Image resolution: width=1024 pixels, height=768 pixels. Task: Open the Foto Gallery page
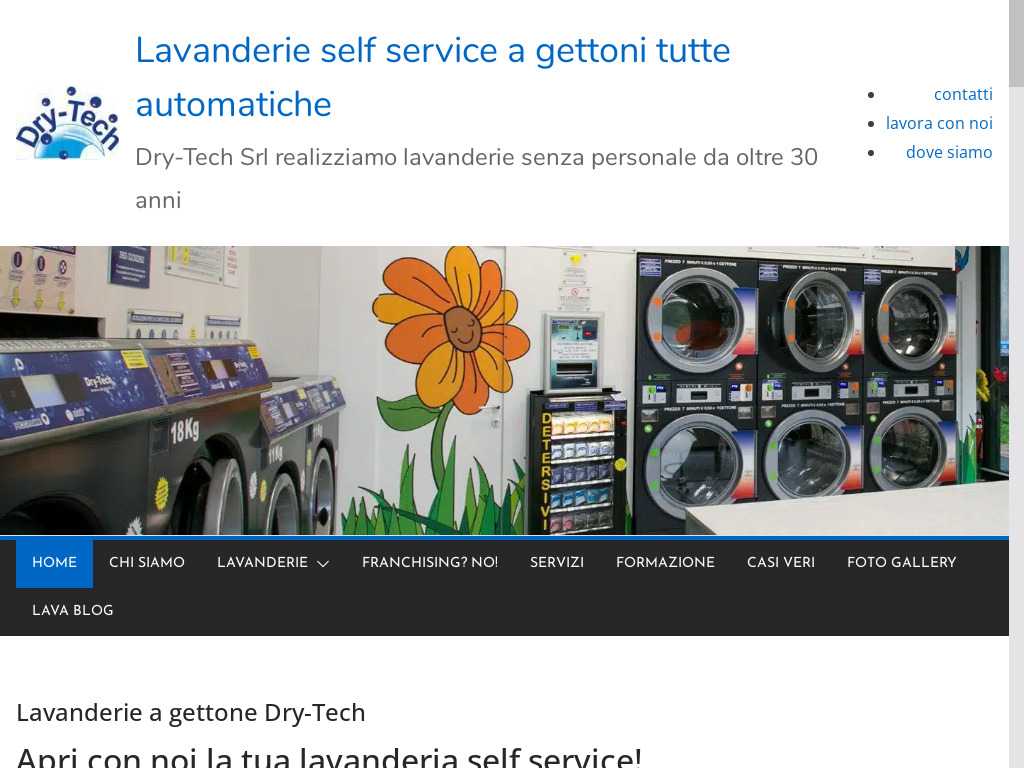pos(901,563)
